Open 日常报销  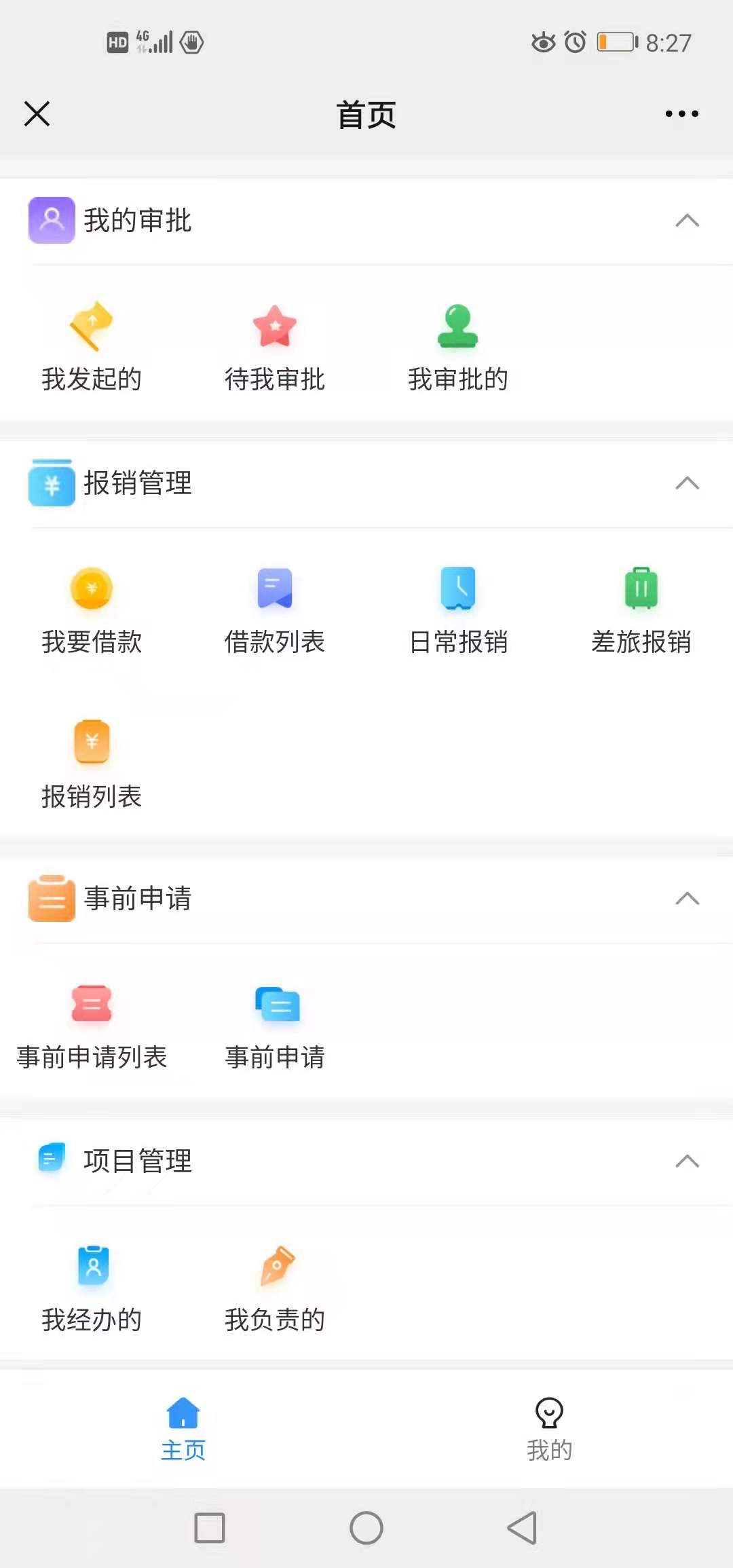pos(458,610)
